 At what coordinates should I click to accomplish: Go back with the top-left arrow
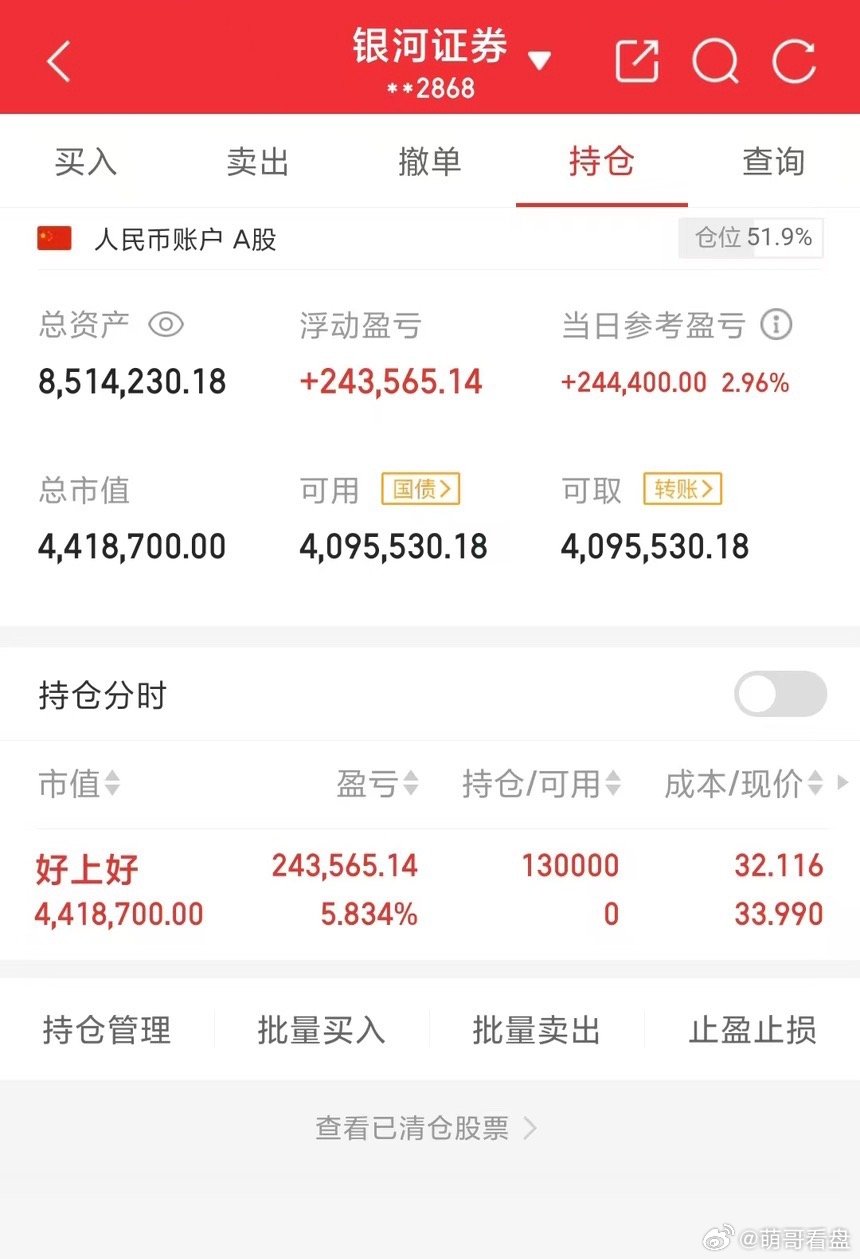tap(58, 62)
